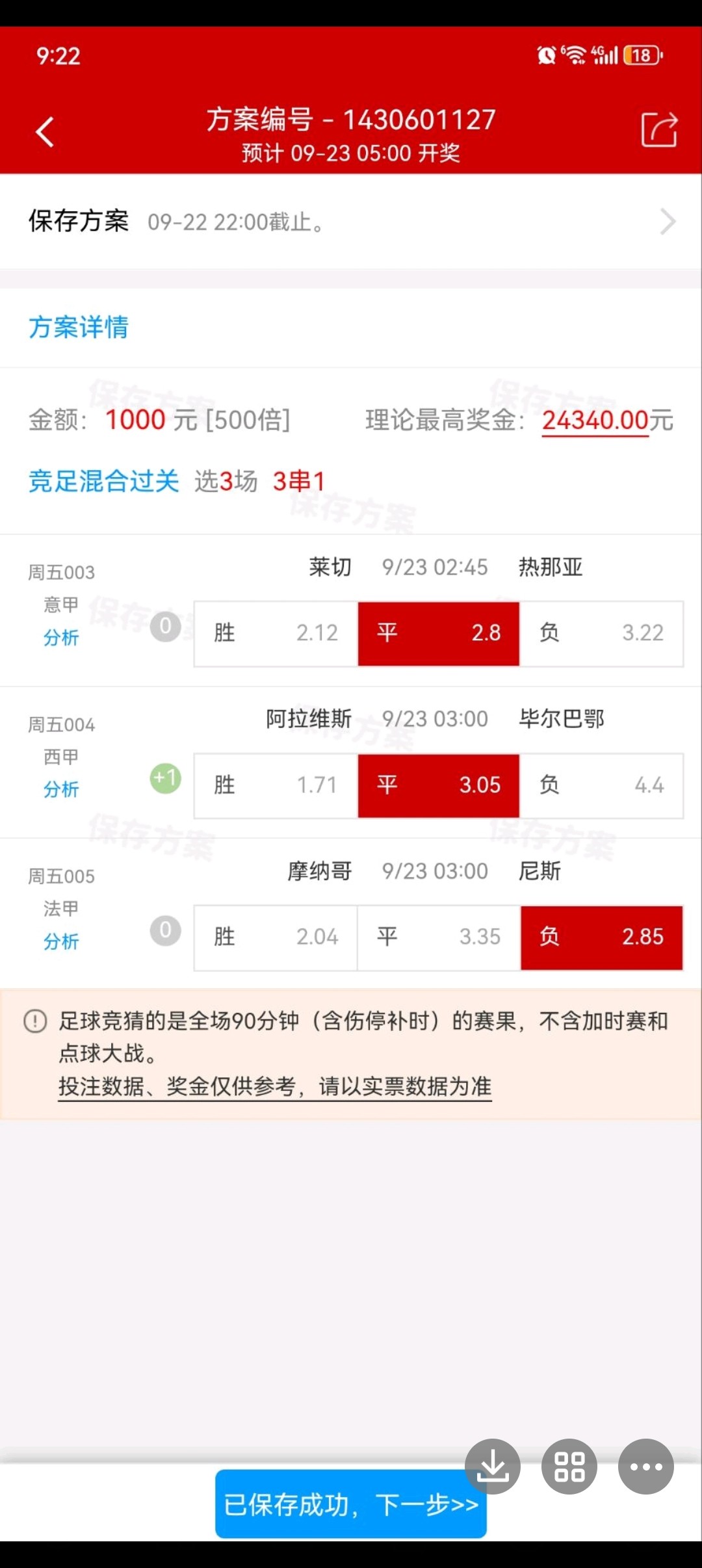
Task: Go back using the top-left arrow
Action: (45, 132)
